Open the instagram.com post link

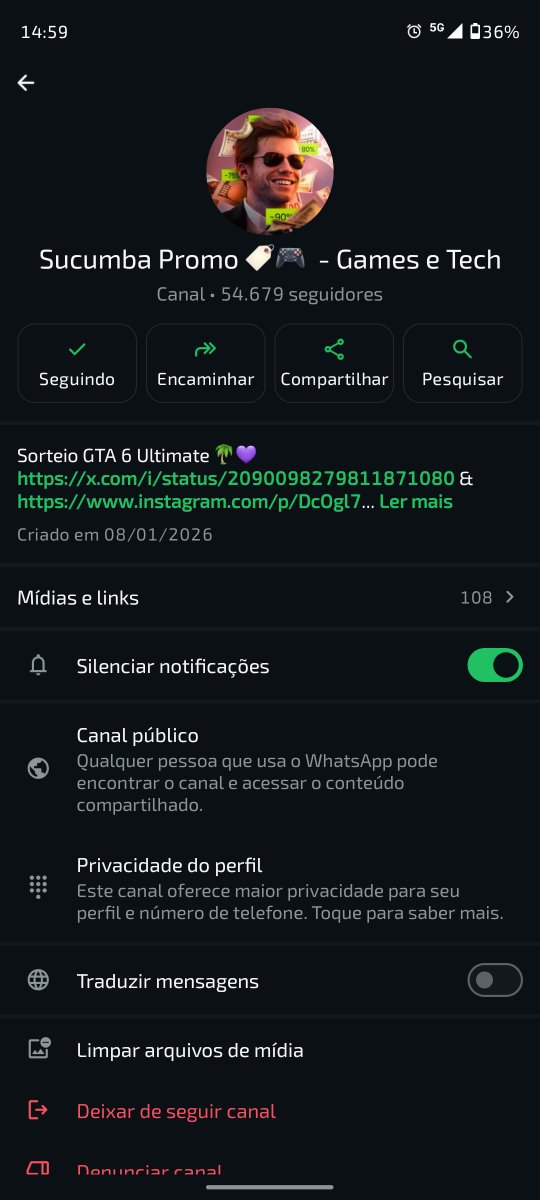[x=189, y=501]
